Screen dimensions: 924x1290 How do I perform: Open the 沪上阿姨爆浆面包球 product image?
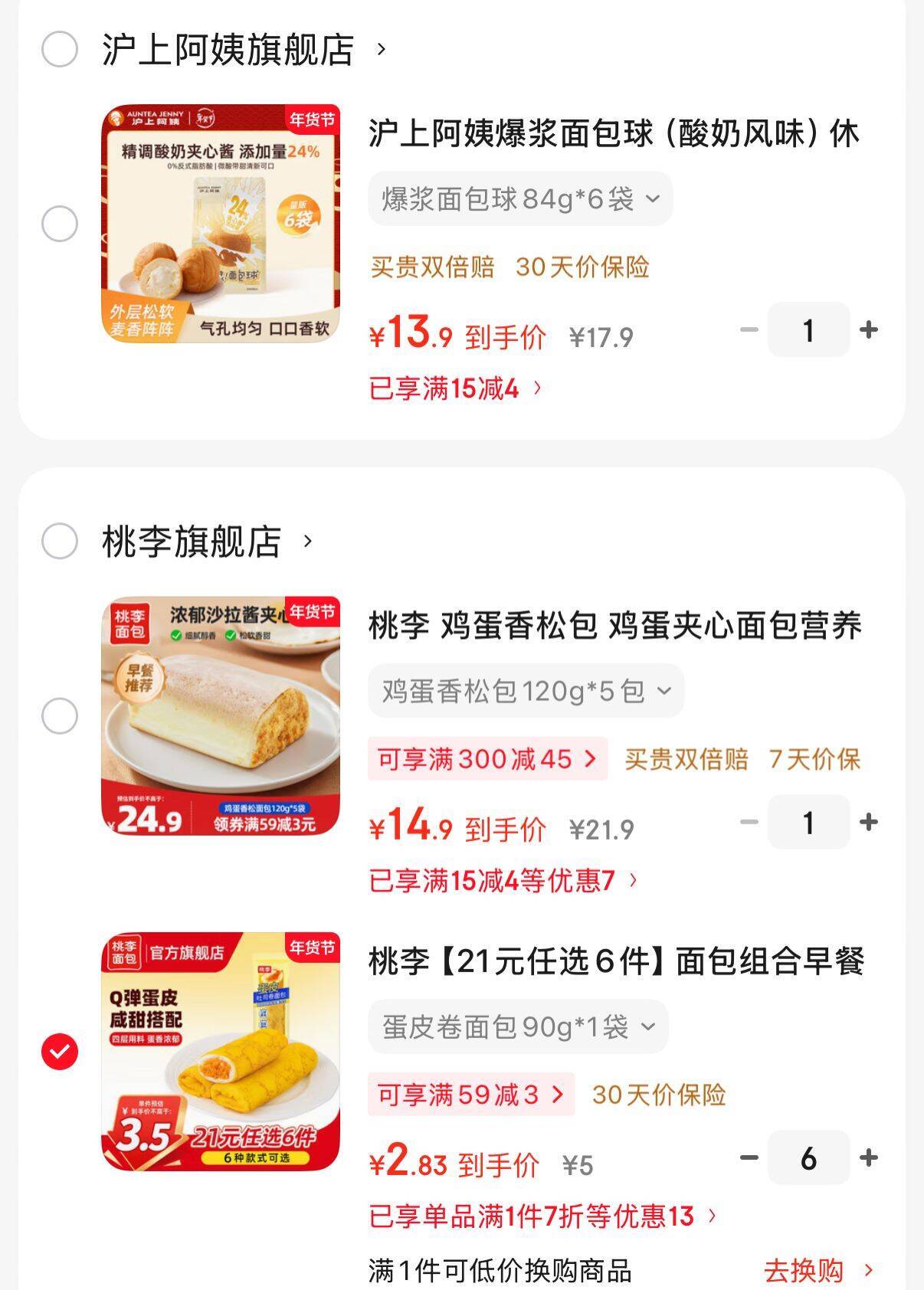221,224
